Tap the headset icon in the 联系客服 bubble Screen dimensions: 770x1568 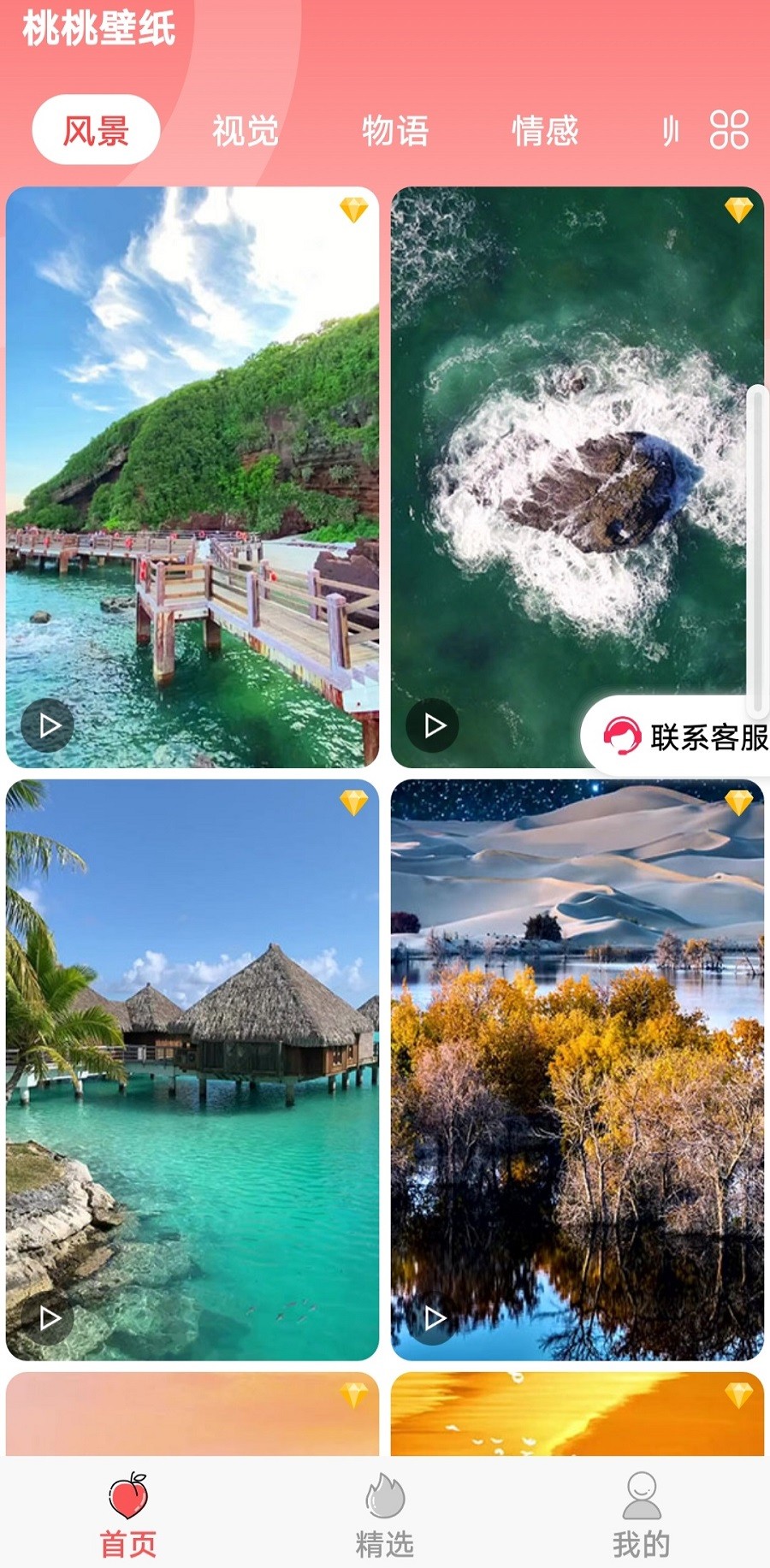click(x=624, y=733)
